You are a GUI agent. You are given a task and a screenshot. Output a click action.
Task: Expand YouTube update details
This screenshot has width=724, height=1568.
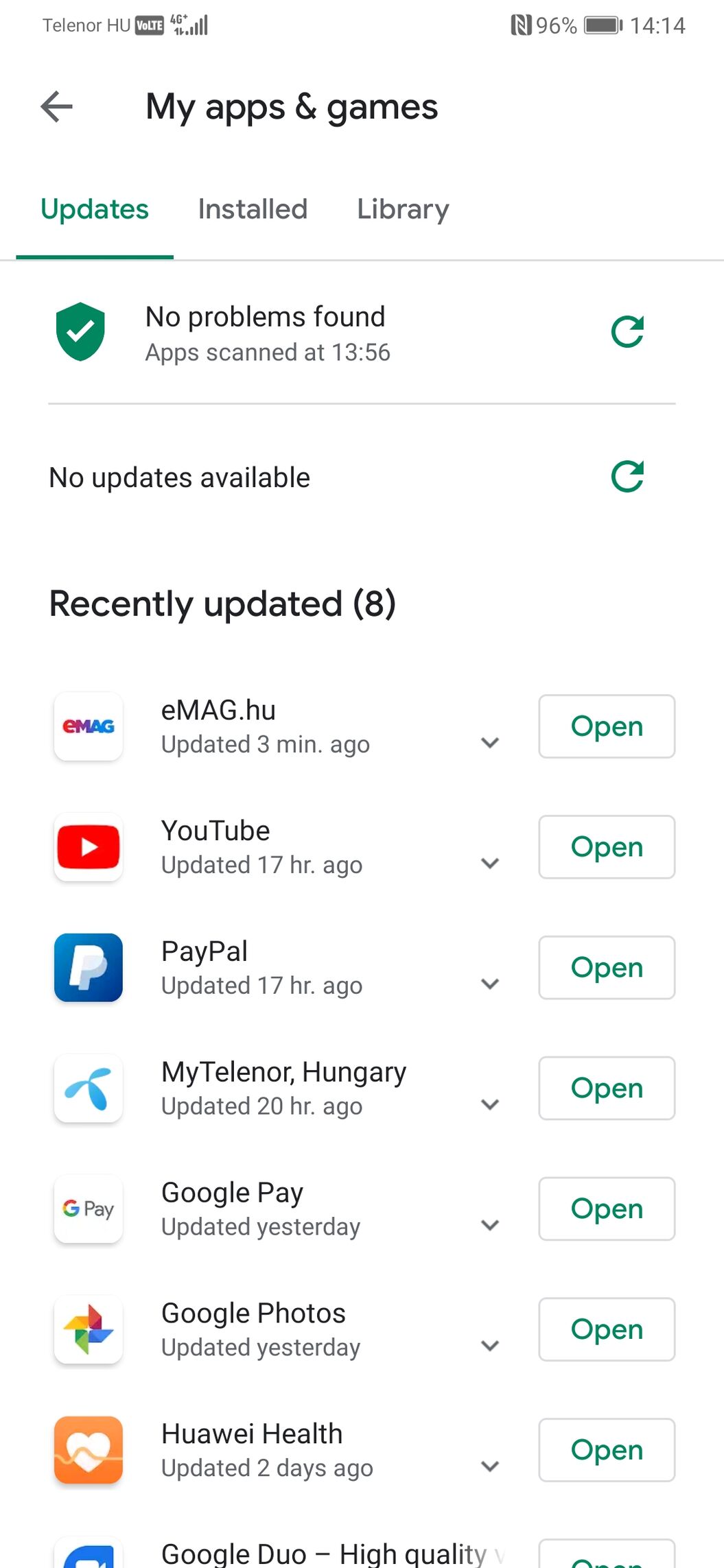[x=490, y=864]
